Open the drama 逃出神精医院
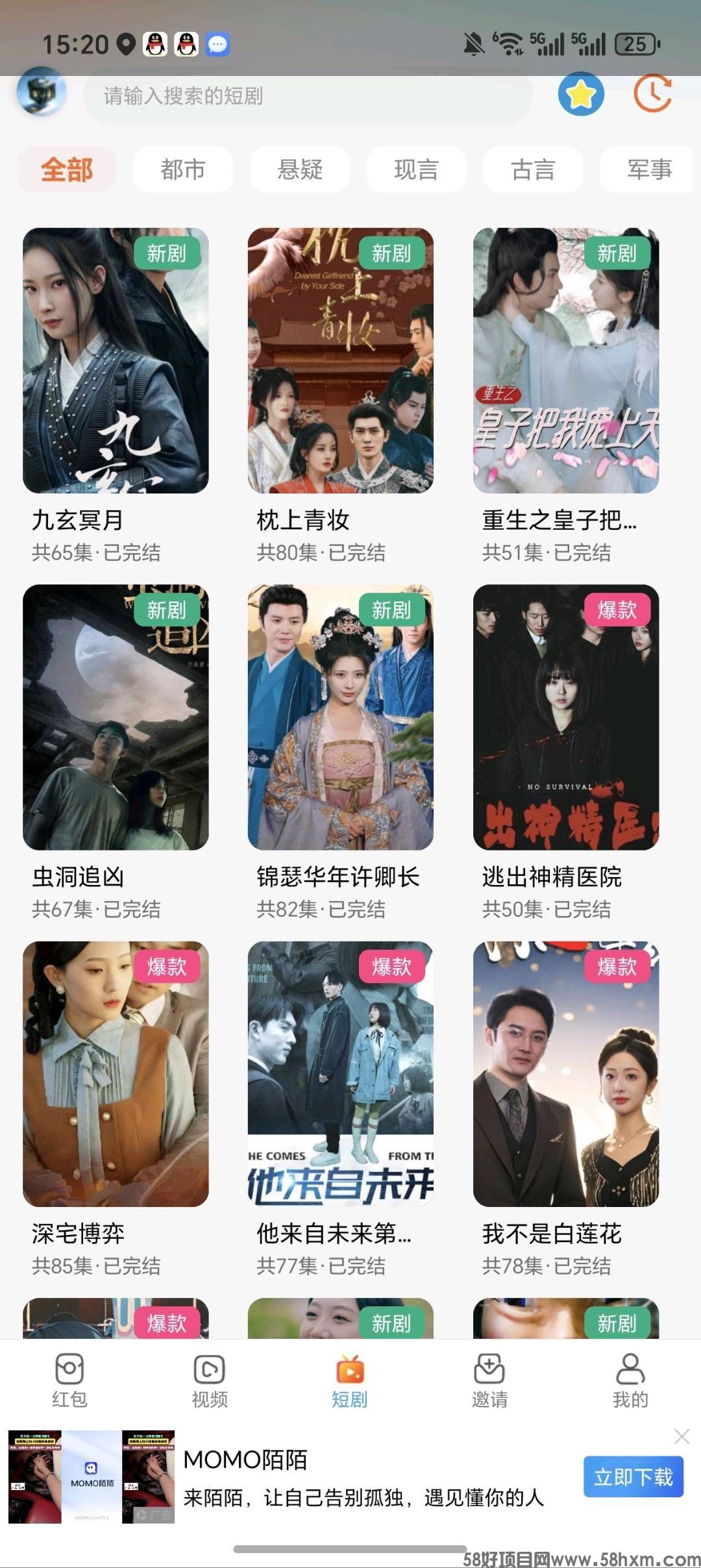701x1568 pixels. click(565, 717)
